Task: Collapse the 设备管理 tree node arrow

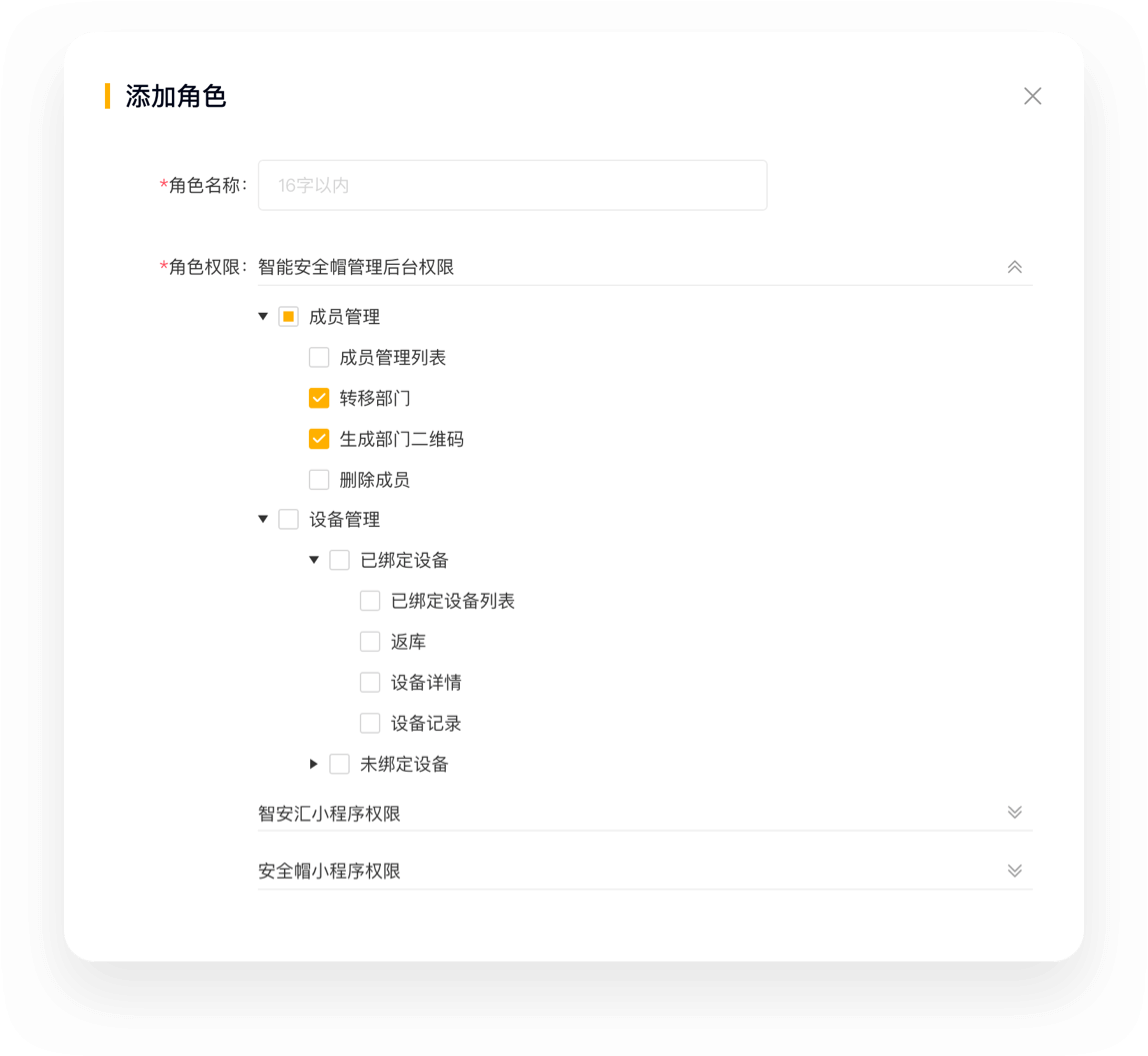Action: click(264, 519)
